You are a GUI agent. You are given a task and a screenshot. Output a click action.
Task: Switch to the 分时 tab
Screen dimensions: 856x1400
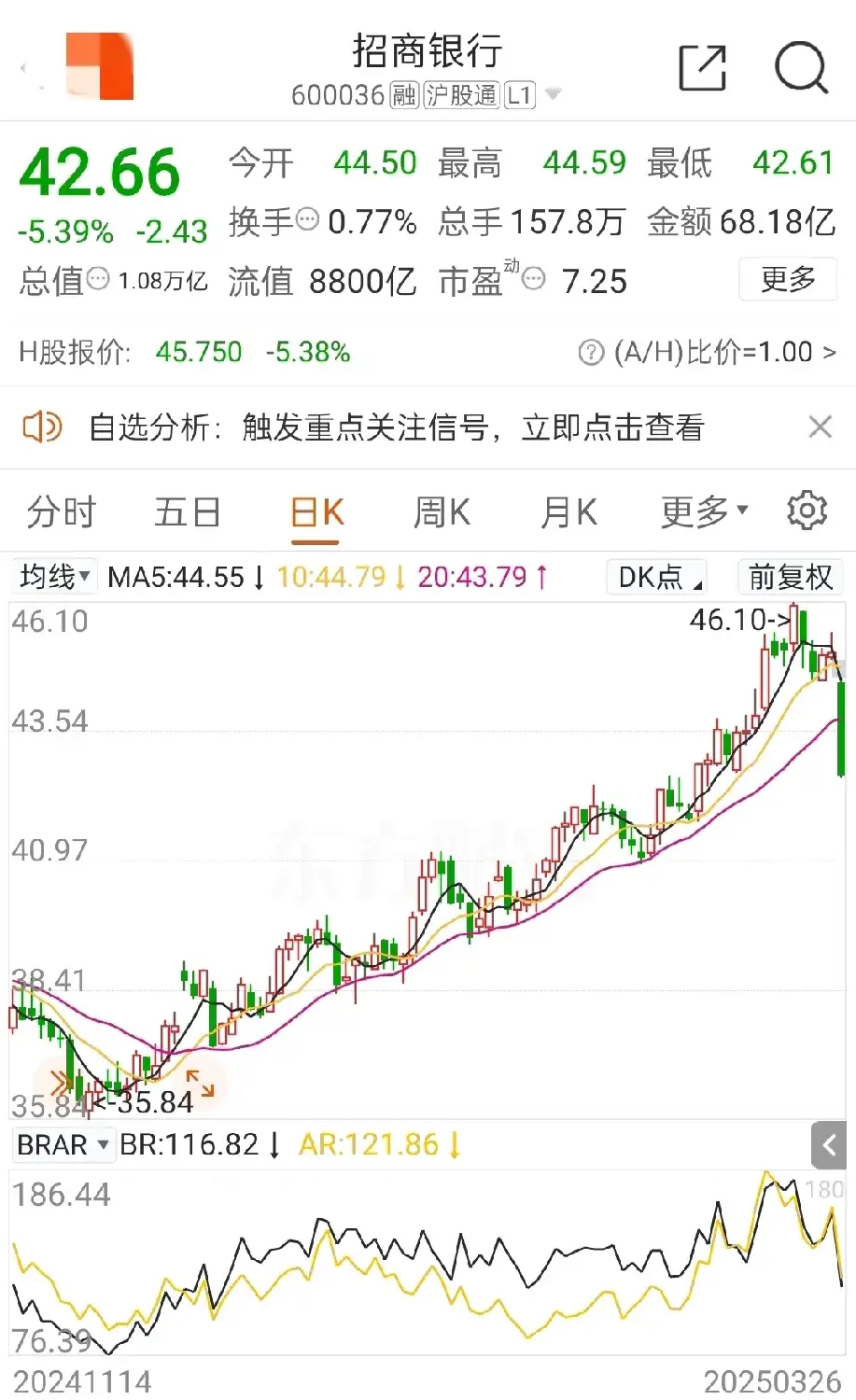click(63, 511)
